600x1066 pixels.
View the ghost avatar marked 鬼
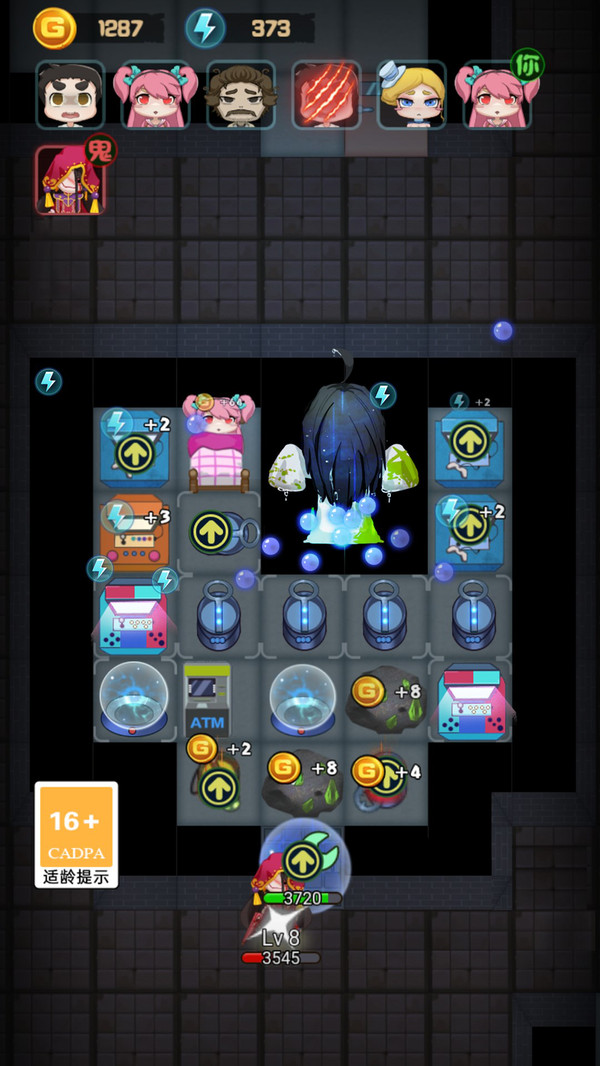click(x=70, y=180)
